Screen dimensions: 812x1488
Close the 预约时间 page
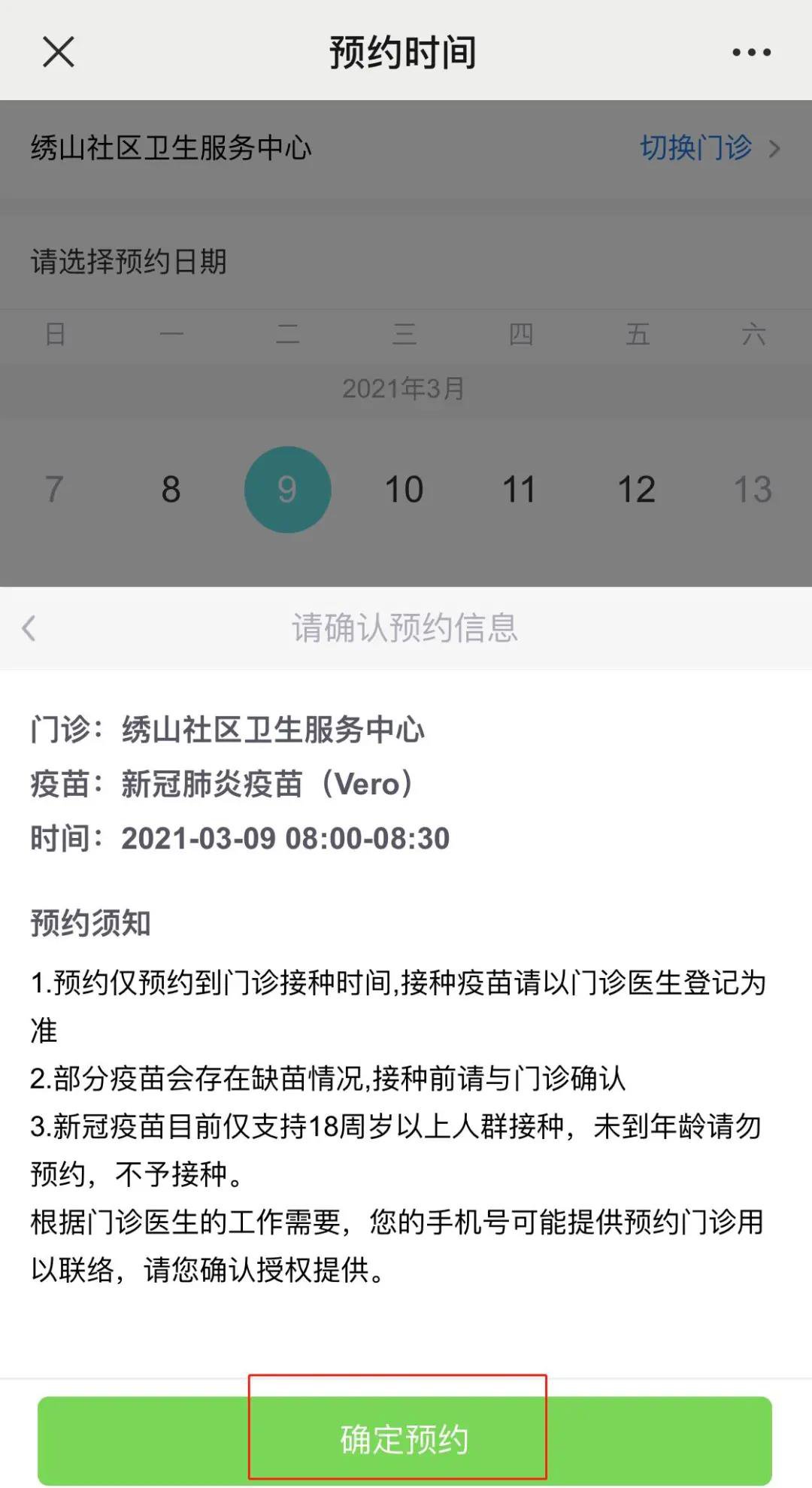[x=58, y=52]
